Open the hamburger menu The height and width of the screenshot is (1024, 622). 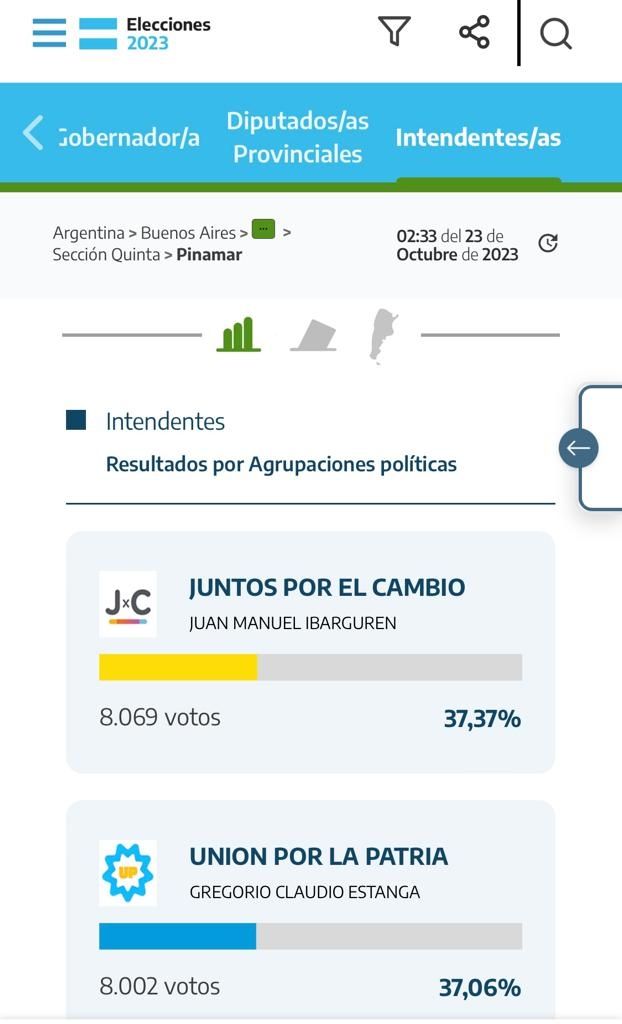[48, 32]
